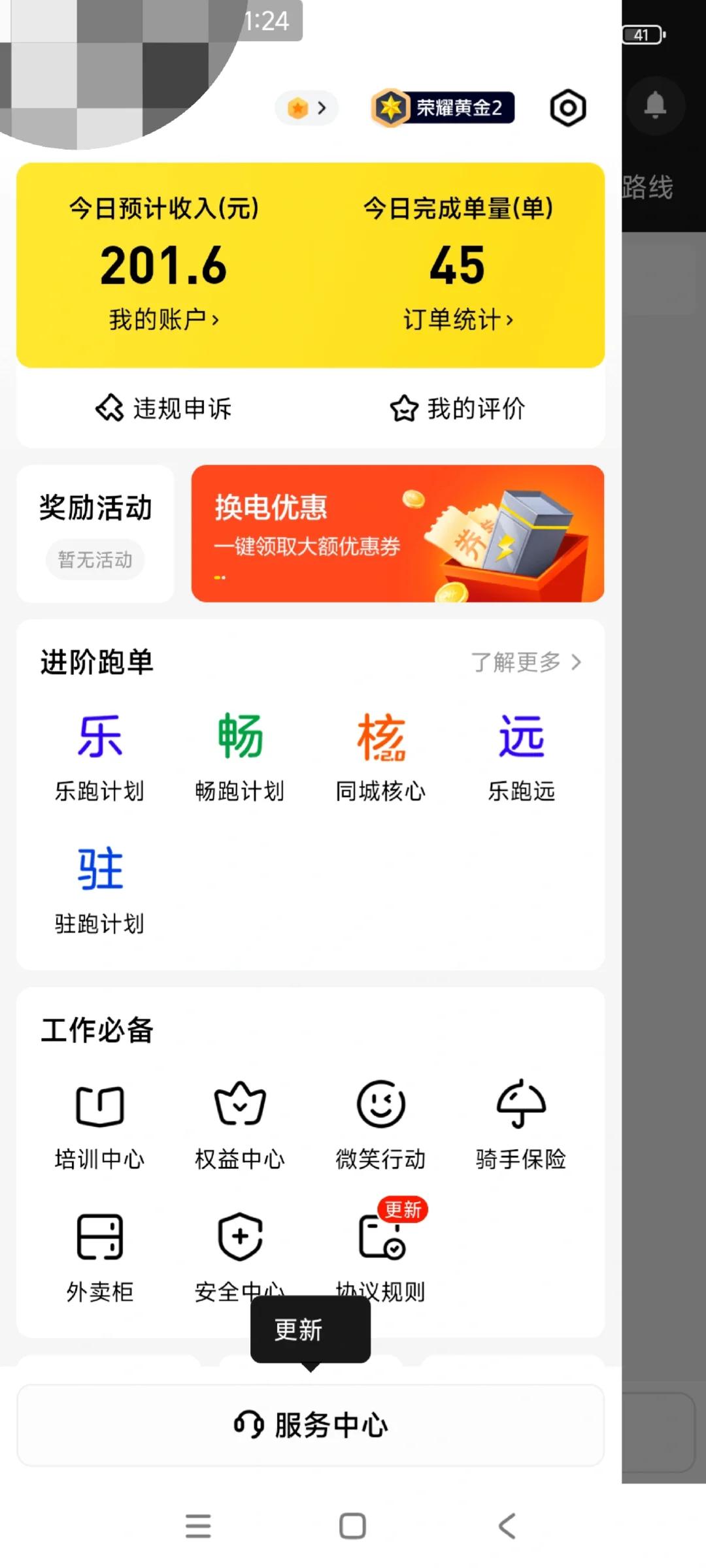Open 权益中心 benefits center
This screenshot has width=706, height=1568.
tap(240, 1124)
